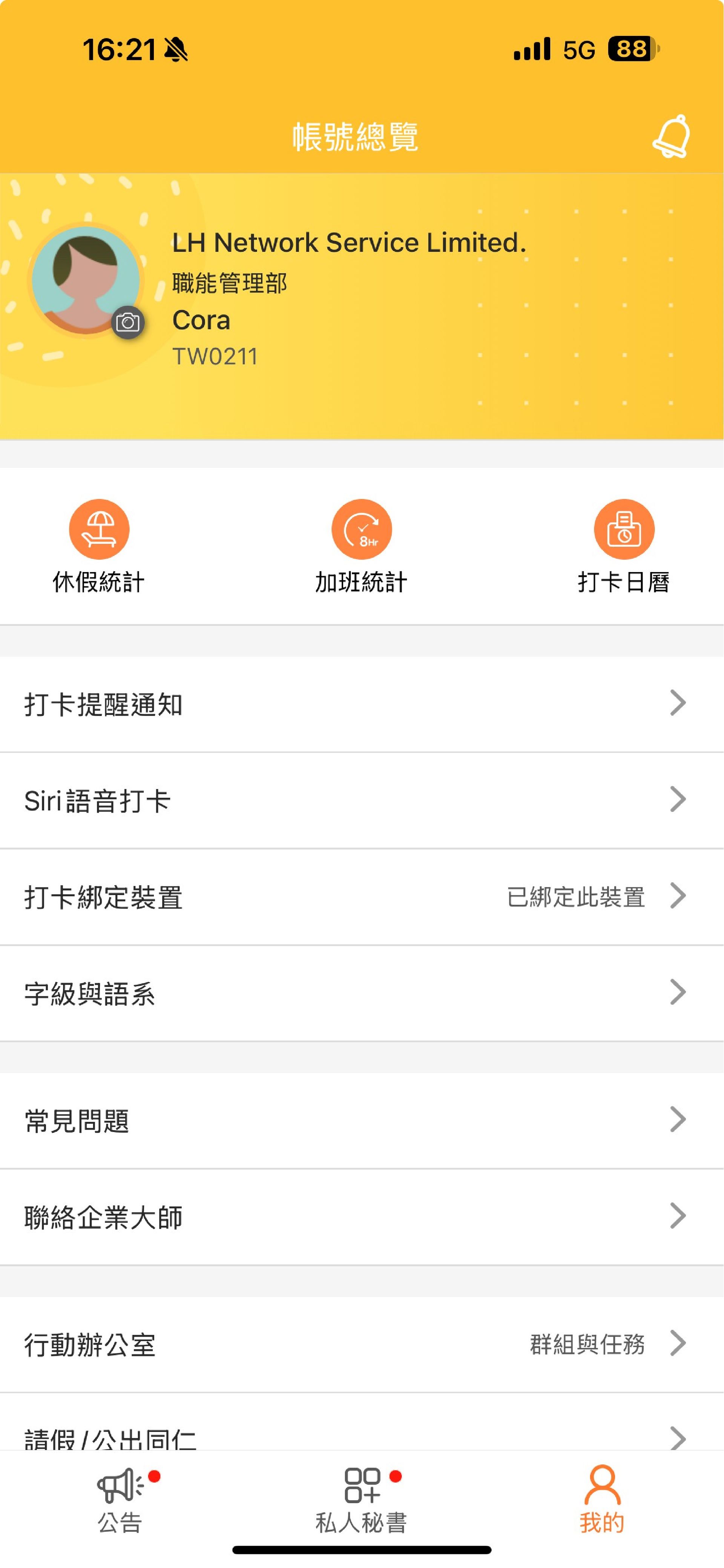The image size is (724, 1568).
Task: View 請假/公出同仁 list
Action: coord(362,1436)
